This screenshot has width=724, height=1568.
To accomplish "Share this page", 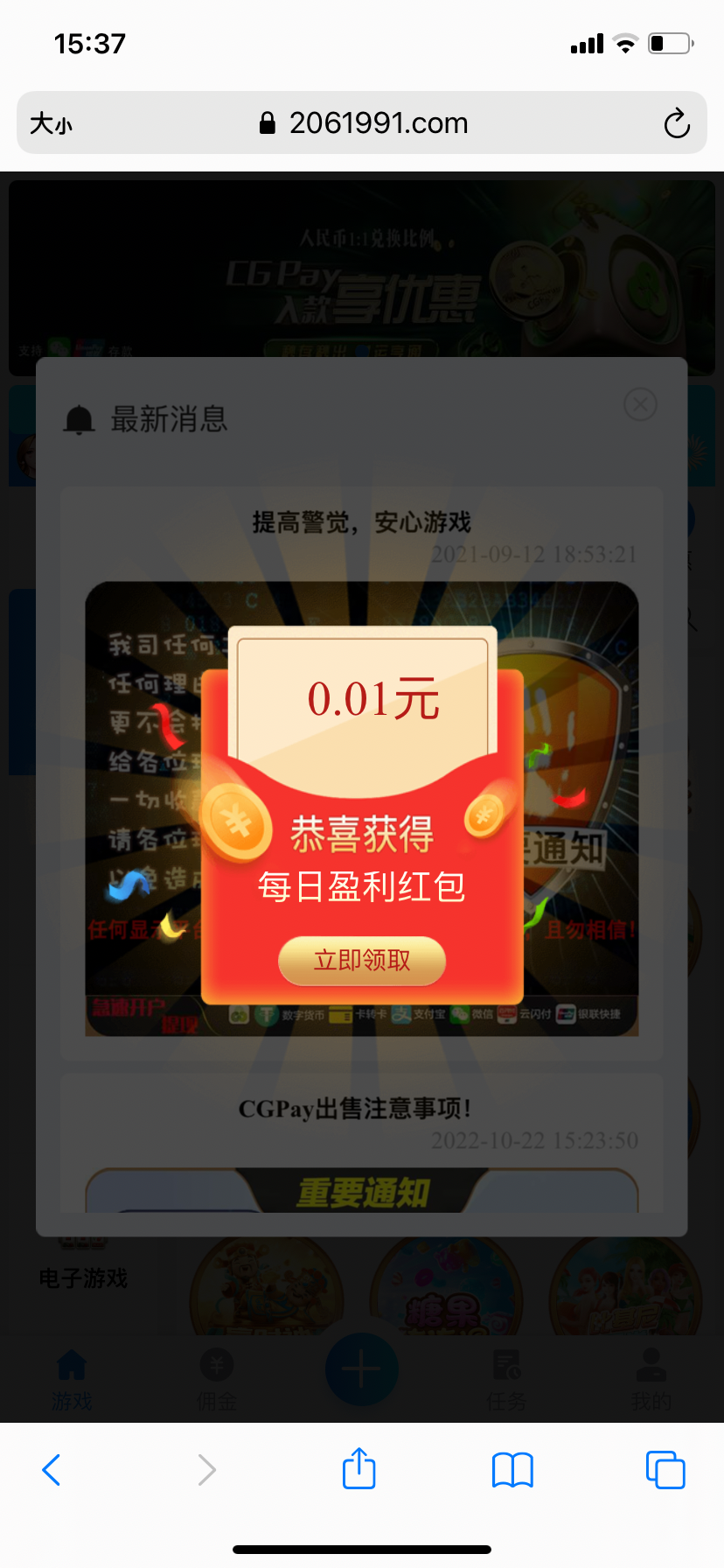I will click(x=359, y=1468).
